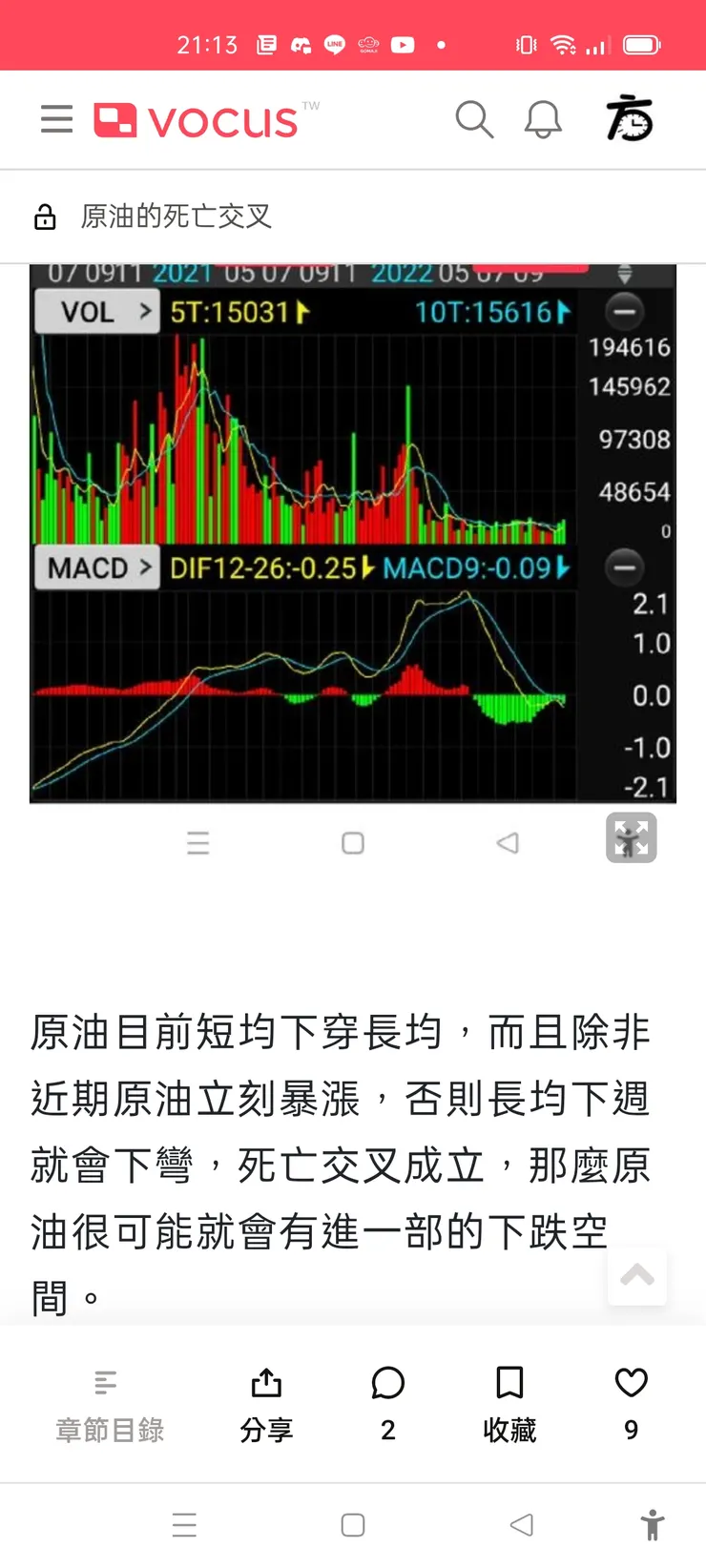Viewport: 706px width, 1568px height.
Task: Click the vocus logo to go home
Action: coord(197,119)
